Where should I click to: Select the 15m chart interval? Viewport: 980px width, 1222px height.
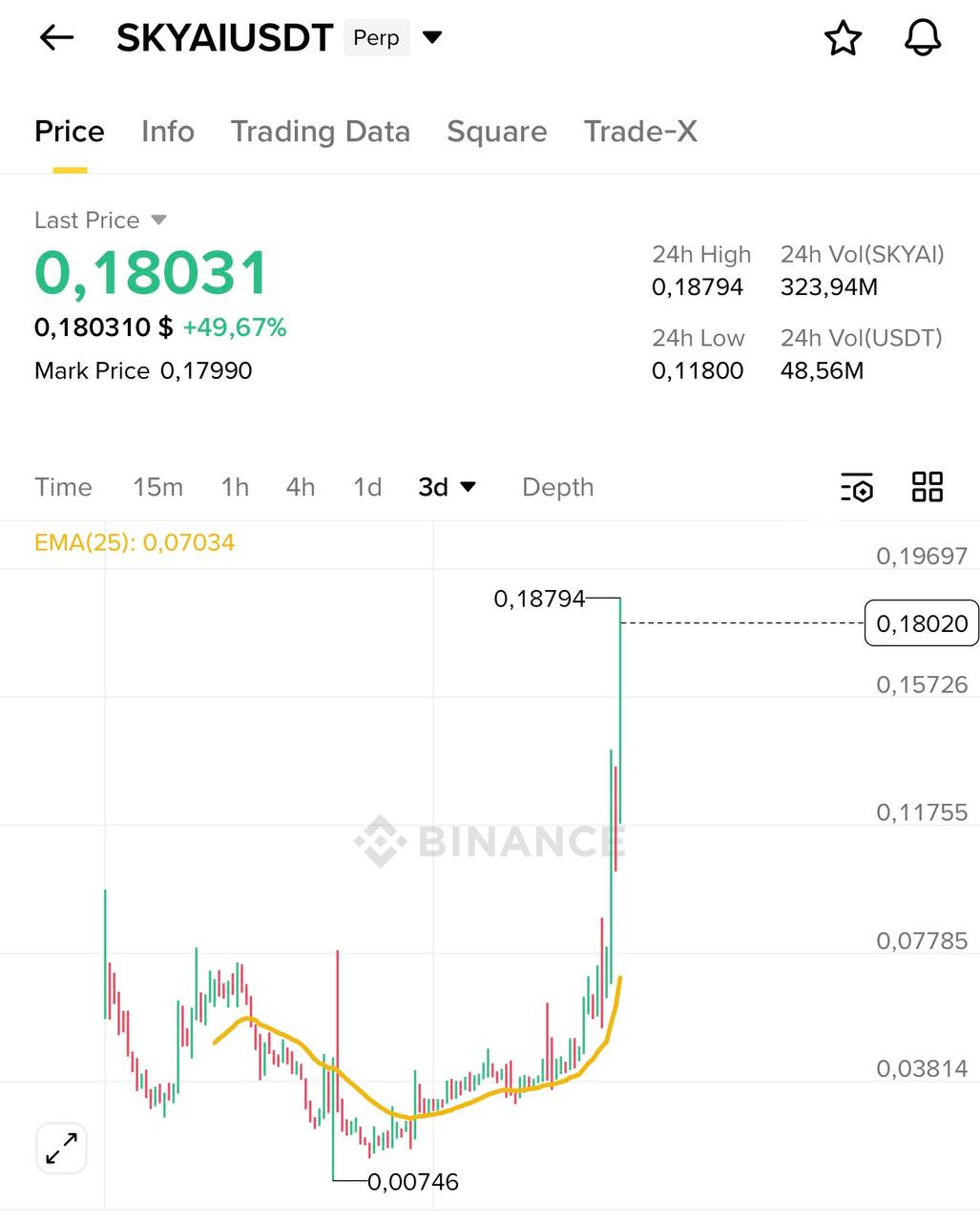coord(158,487)
